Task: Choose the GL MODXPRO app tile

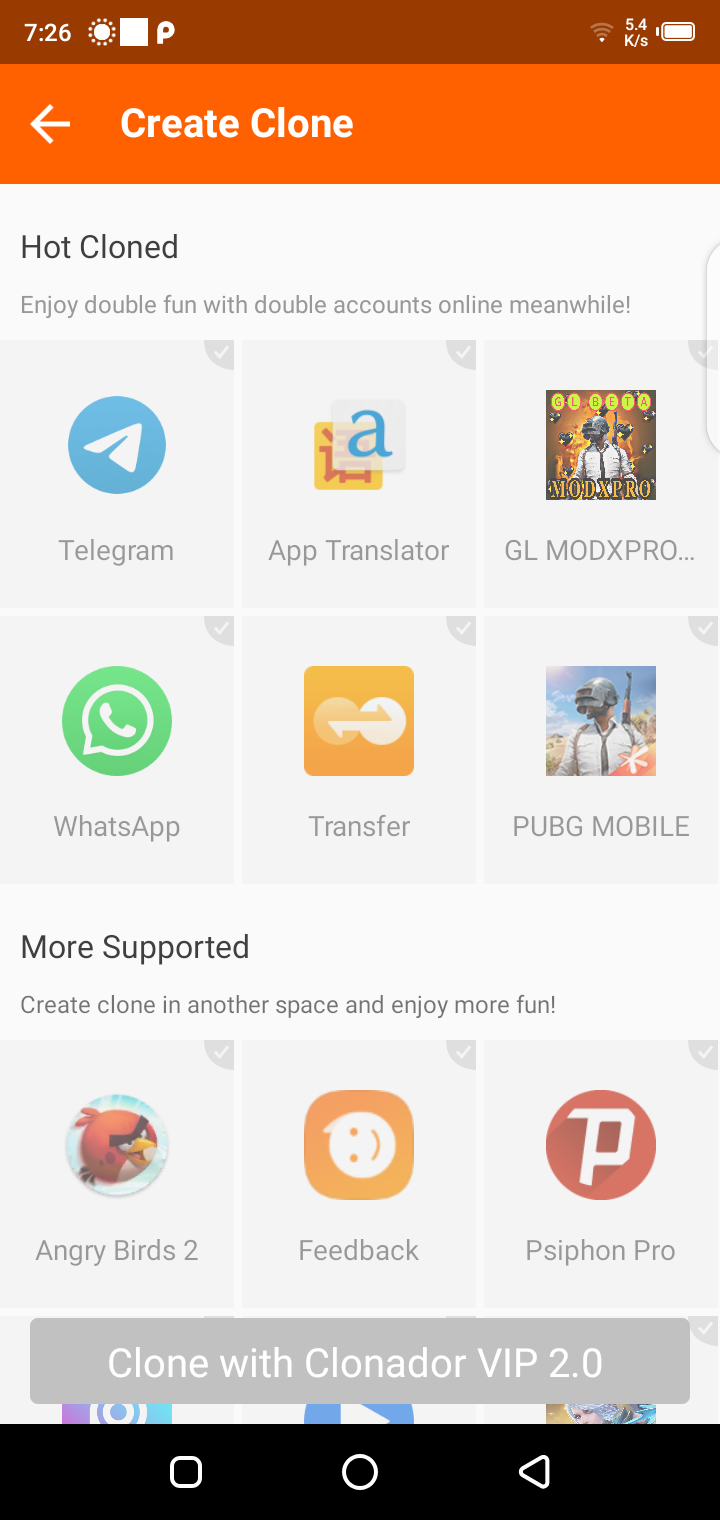Action: (601, 474)
